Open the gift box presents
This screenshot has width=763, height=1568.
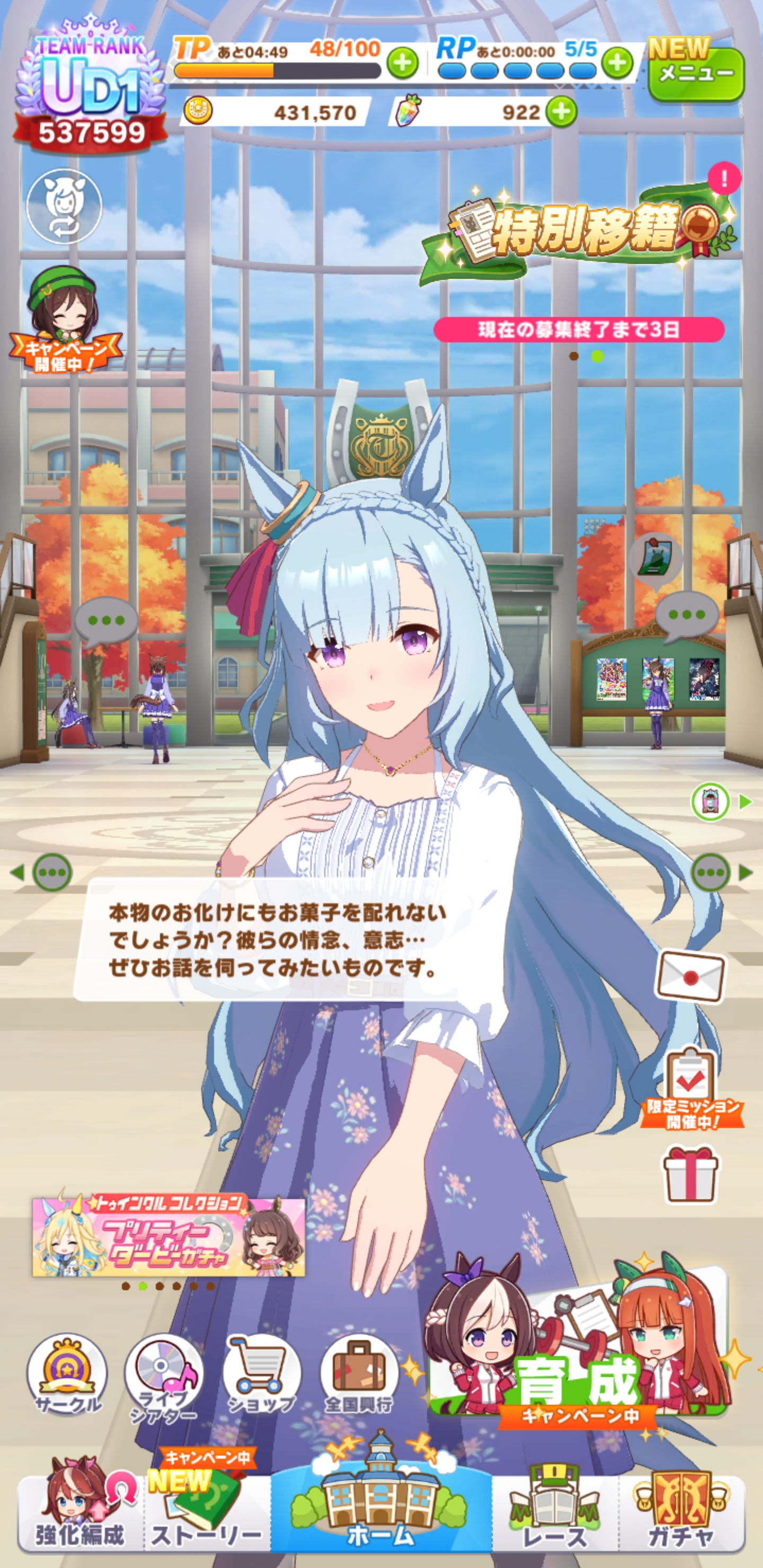tap(690, 1174)
